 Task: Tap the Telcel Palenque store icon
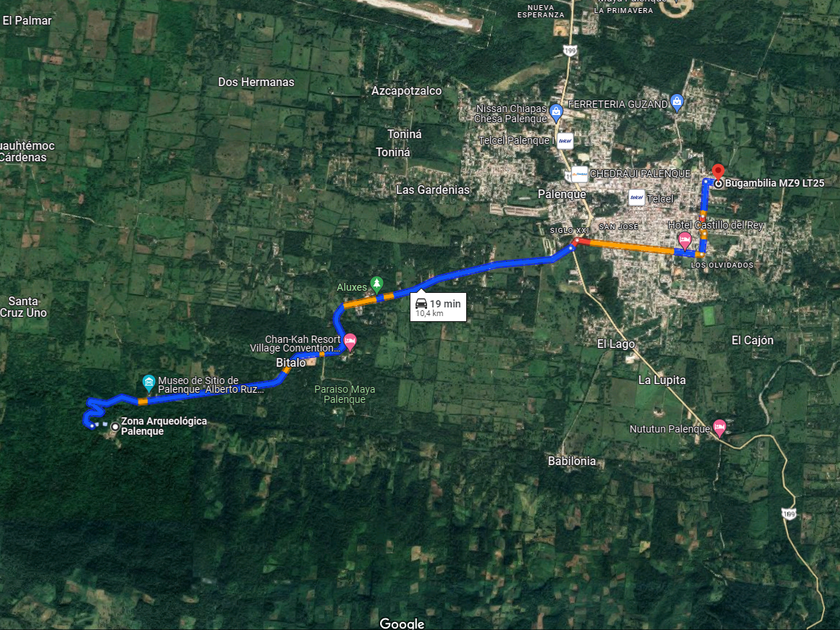565,141
